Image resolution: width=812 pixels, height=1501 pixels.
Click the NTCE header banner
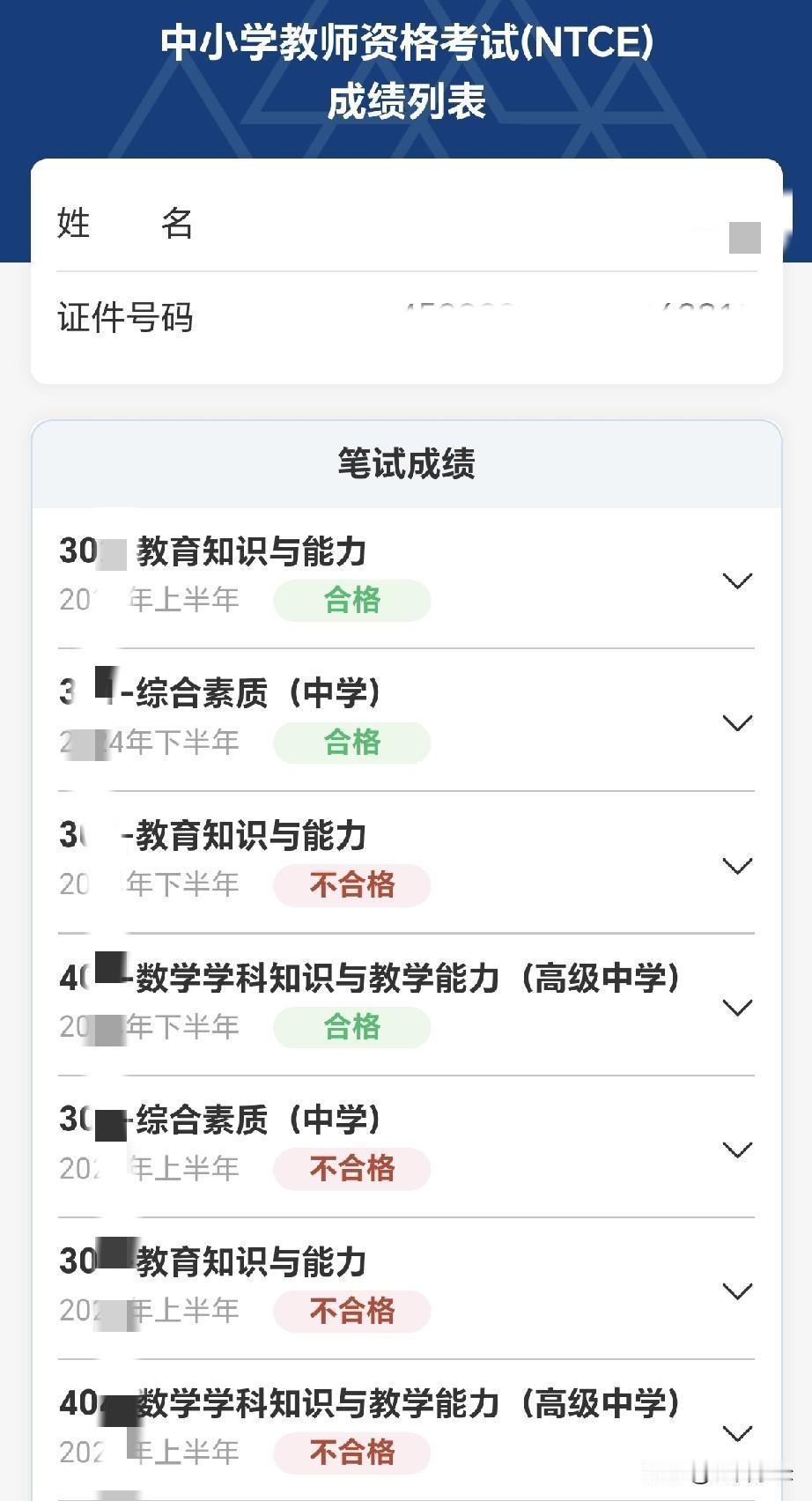point(406,41)
